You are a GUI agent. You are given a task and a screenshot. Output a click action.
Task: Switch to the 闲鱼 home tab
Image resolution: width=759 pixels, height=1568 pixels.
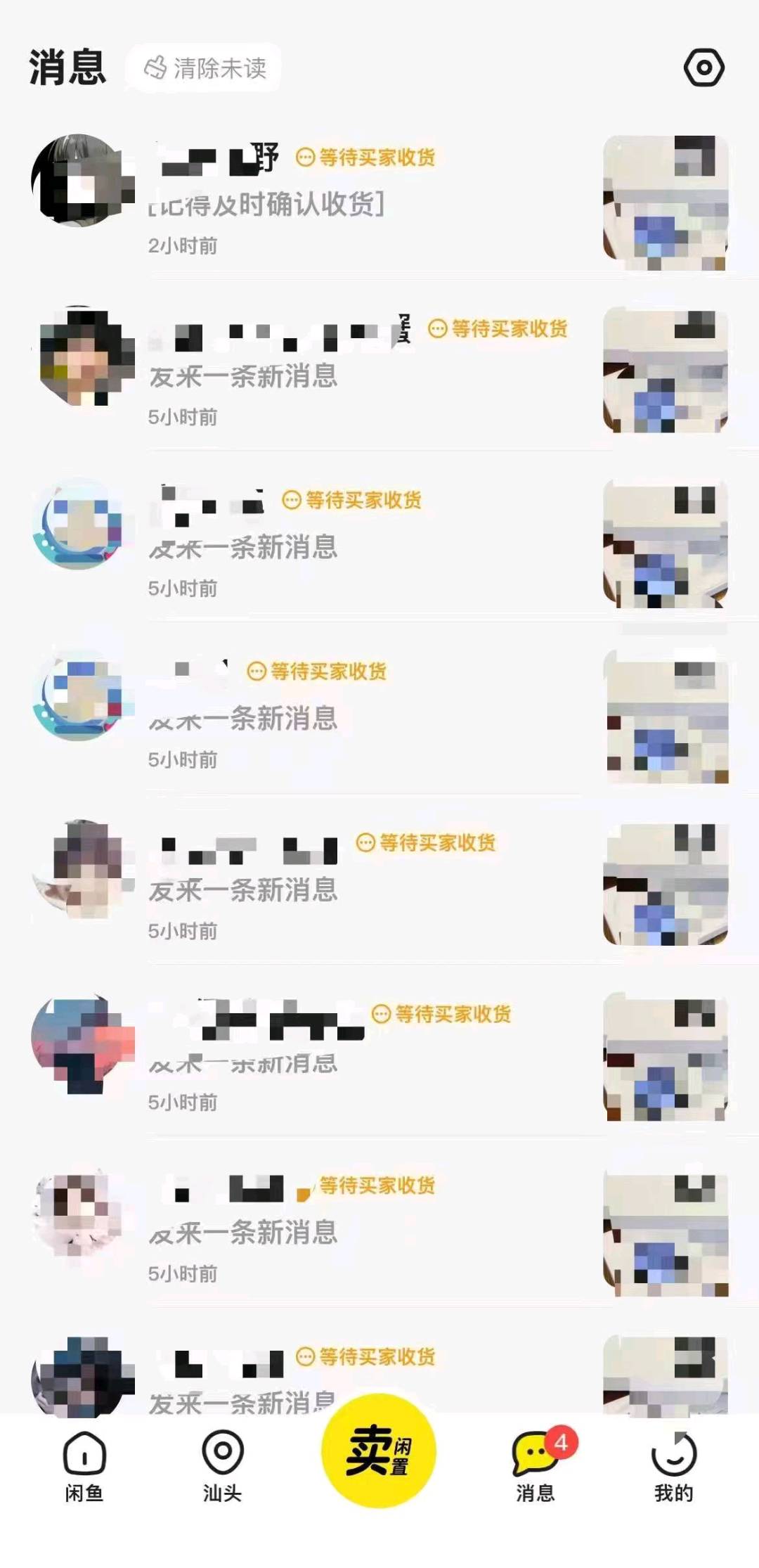tap(84, 1467)
